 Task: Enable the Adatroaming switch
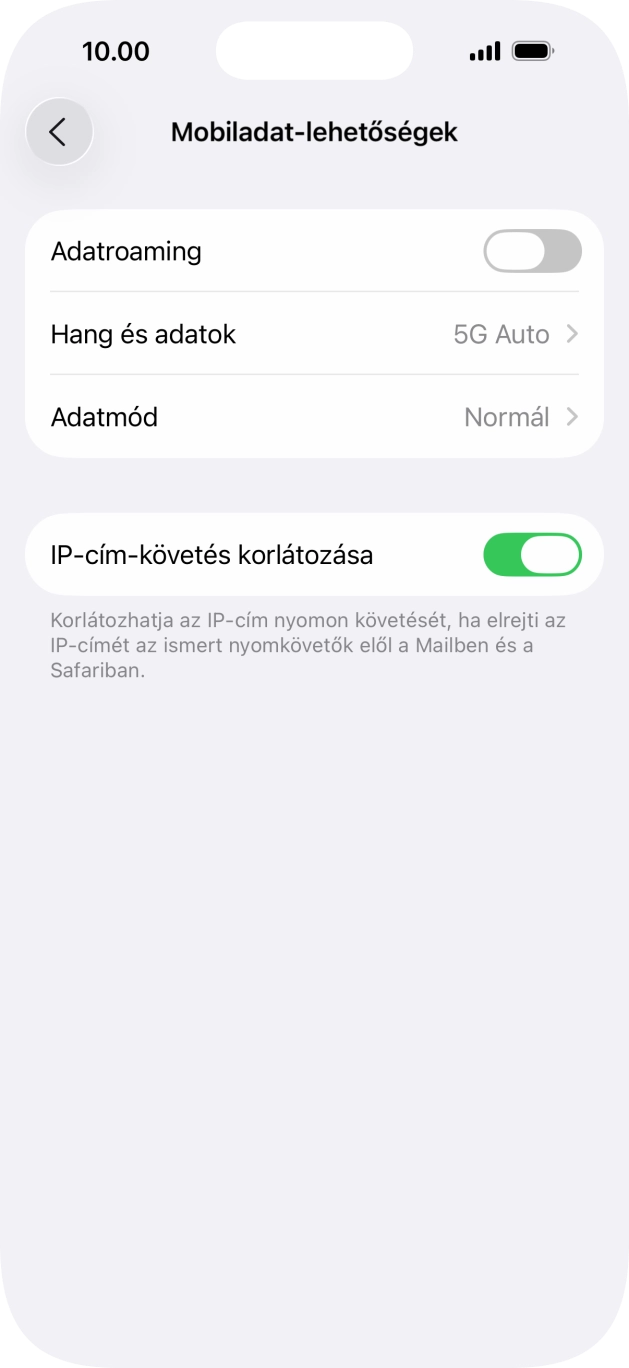click(x=532, y=251)
